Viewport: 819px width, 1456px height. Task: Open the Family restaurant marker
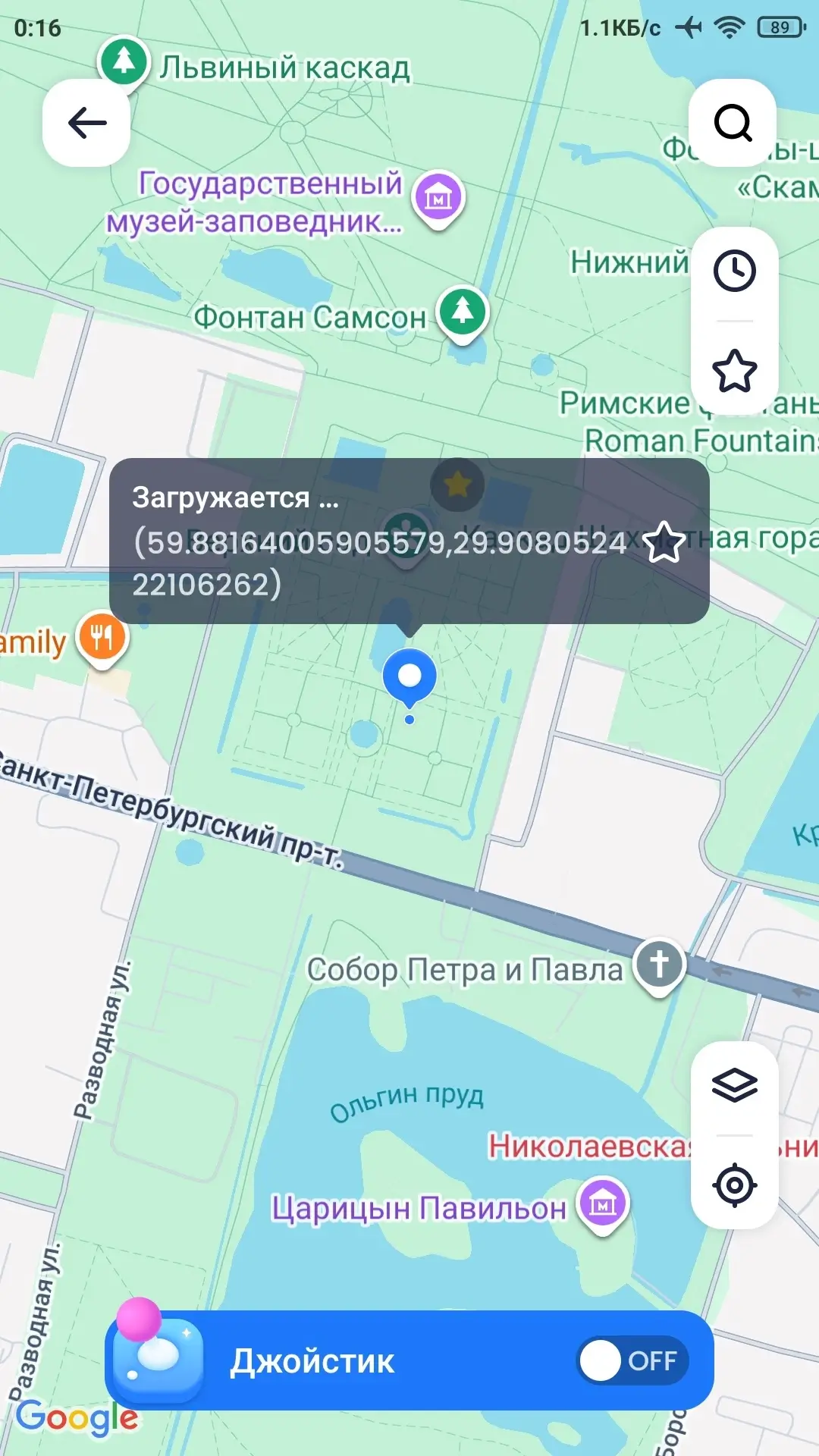(102, 637)
